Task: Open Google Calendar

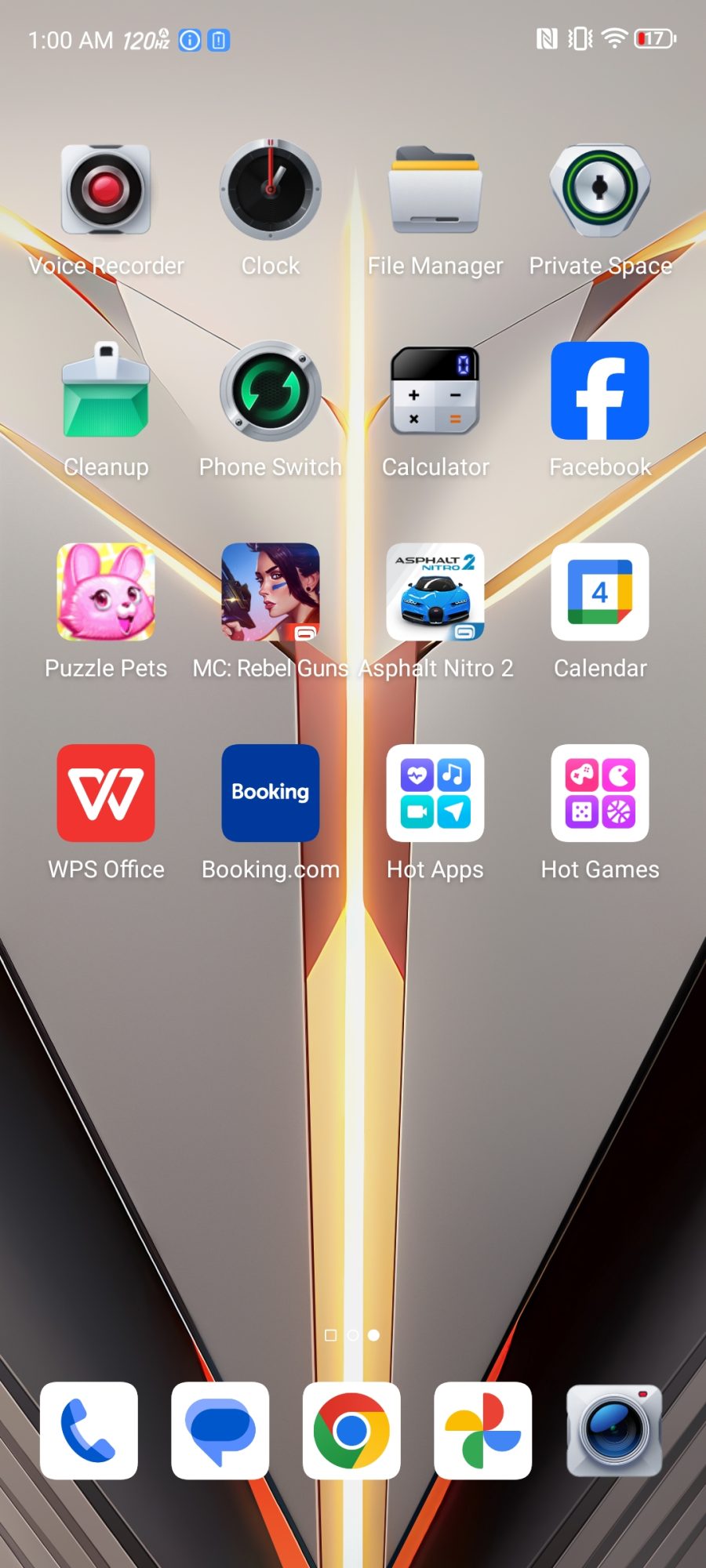Action: click(600, 592)
